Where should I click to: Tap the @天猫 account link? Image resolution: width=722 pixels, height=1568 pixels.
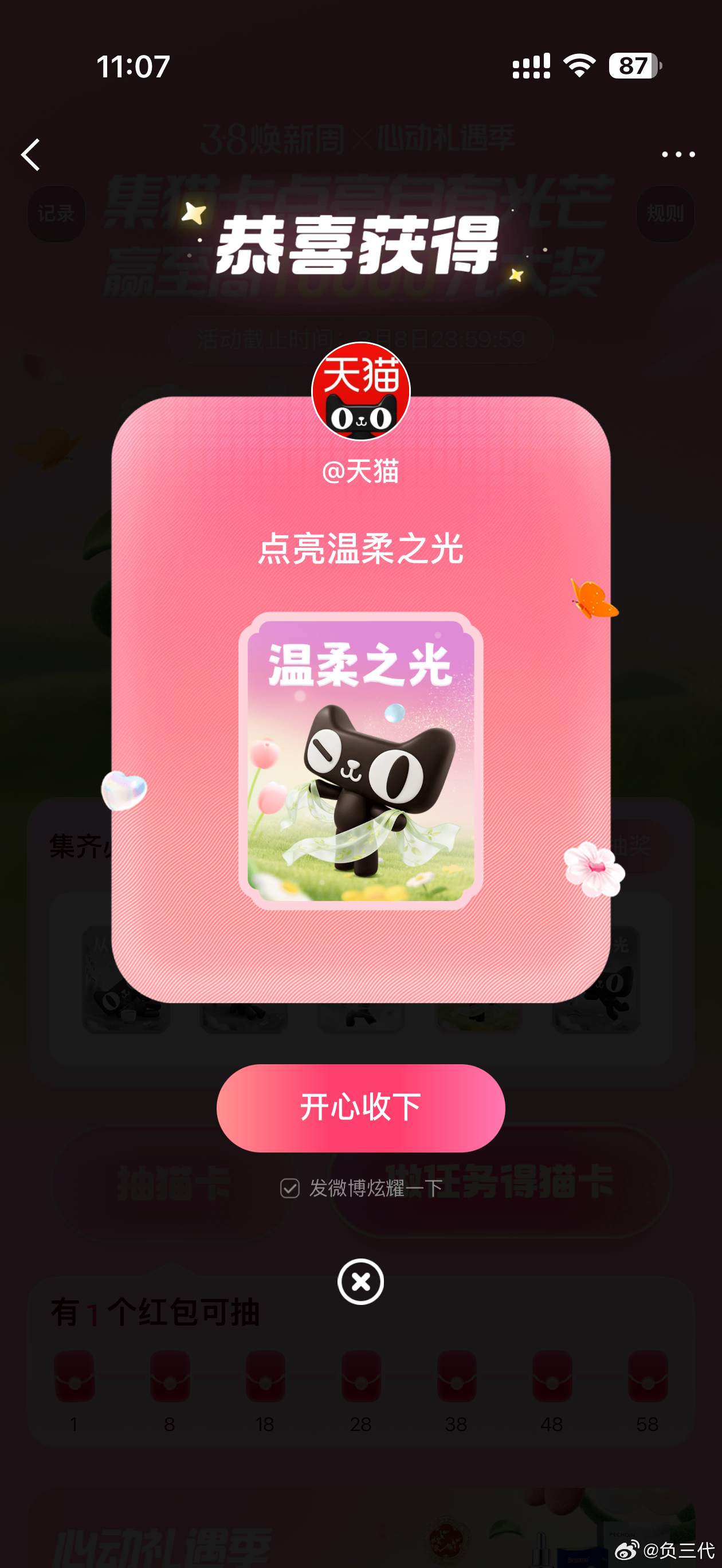coord(361,471)
